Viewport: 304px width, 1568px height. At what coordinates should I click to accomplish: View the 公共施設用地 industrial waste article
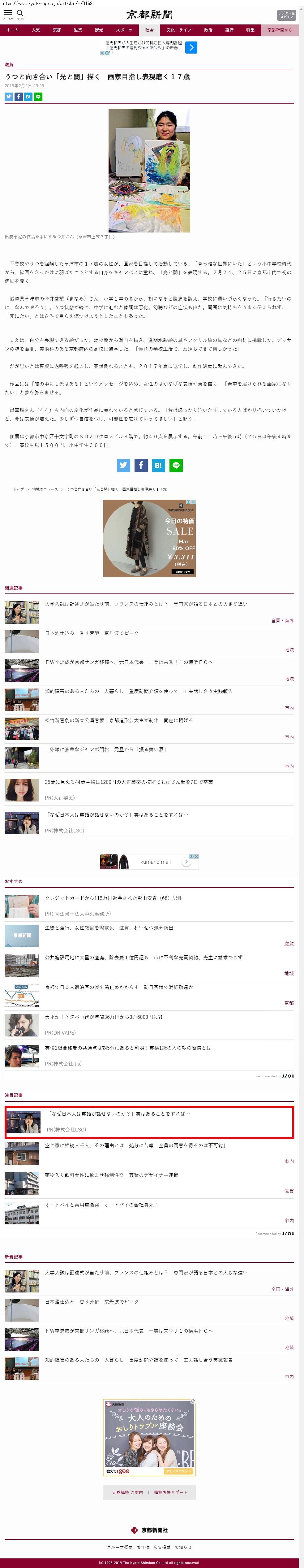143,958
